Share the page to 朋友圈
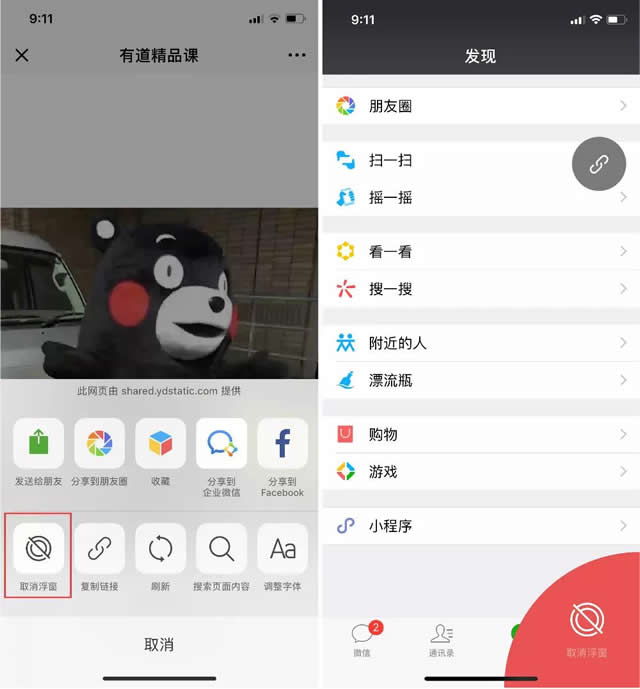This screenshot has height=689, width=640. [x=99, y=444]
